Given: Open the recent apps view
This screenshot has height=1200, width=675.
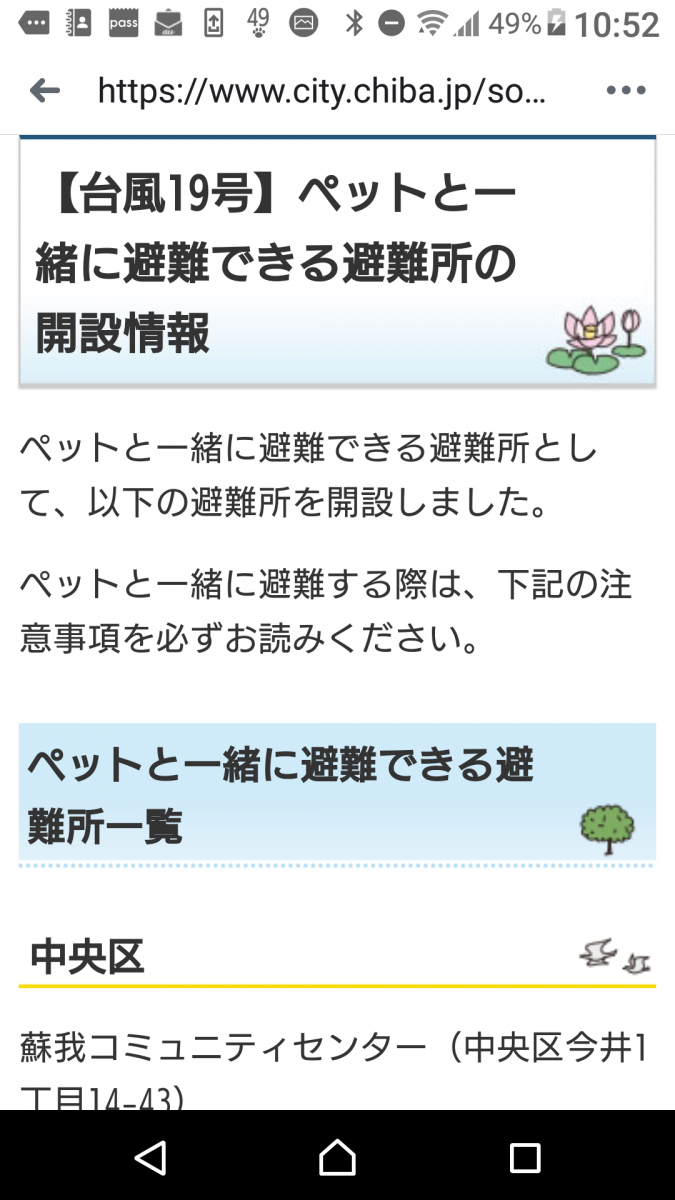Looking at the screenshot, I should click(x=525, y=1157).
